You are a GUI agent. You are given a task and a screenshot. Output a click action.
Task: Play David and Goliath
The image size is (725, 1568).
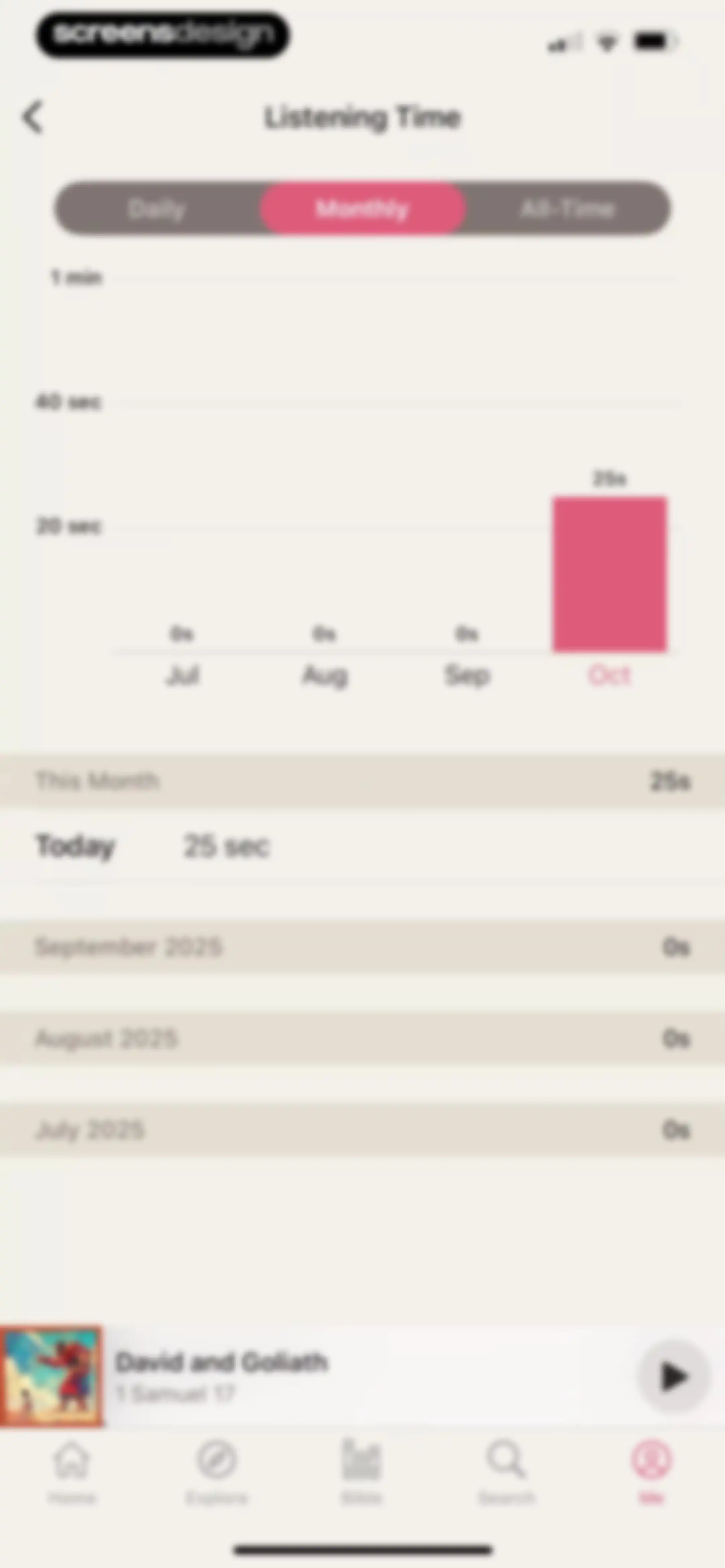pyautogui.click(x=673, y=1376)
